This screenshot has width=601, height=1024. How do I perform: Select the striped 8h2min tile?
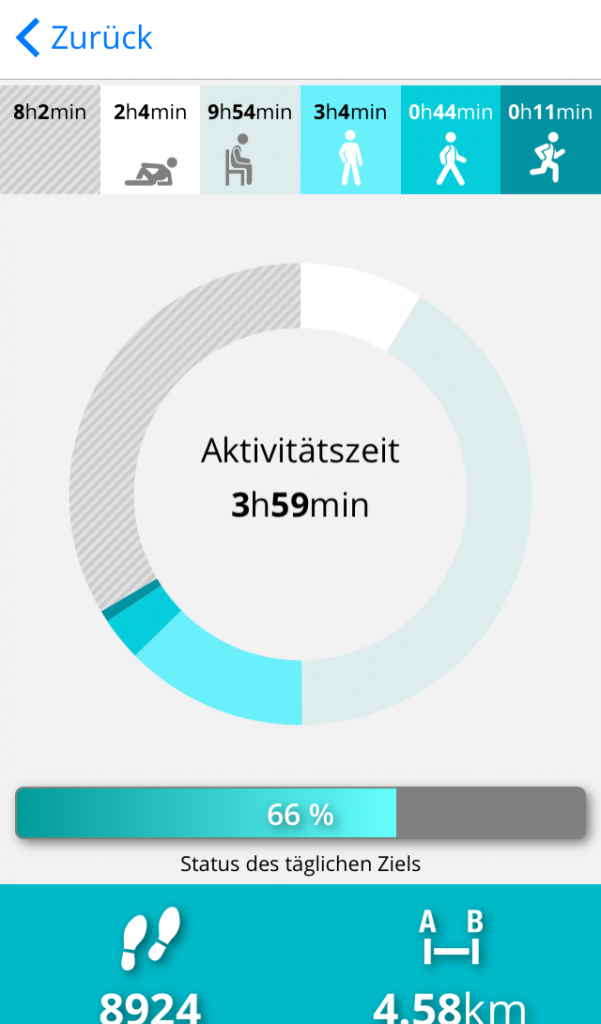pyautogui.click(x=50, y=140)
